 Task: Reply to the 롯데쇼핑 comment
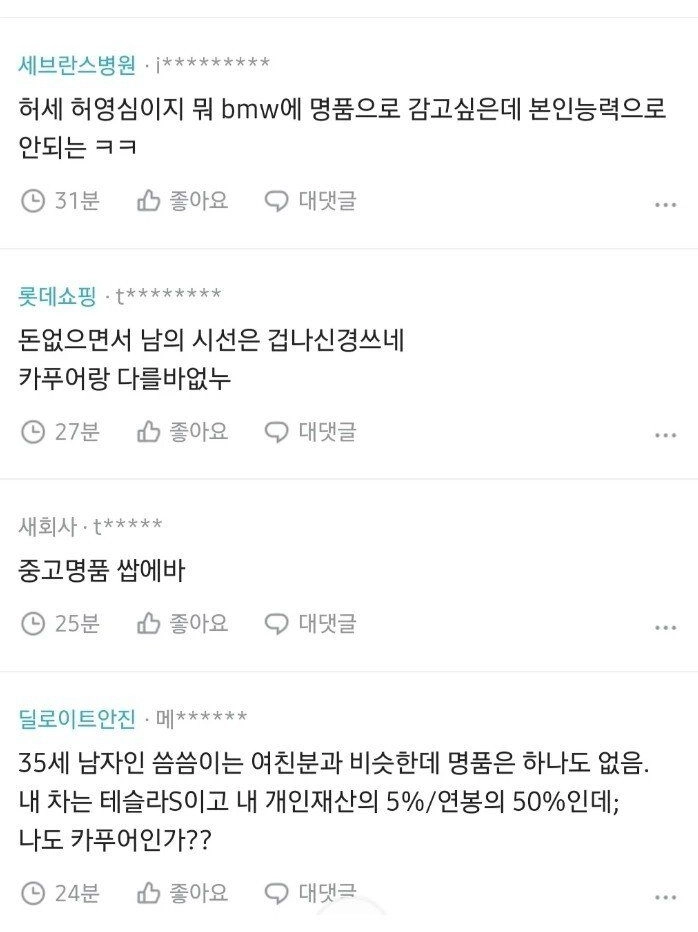(x=310, y=432)
